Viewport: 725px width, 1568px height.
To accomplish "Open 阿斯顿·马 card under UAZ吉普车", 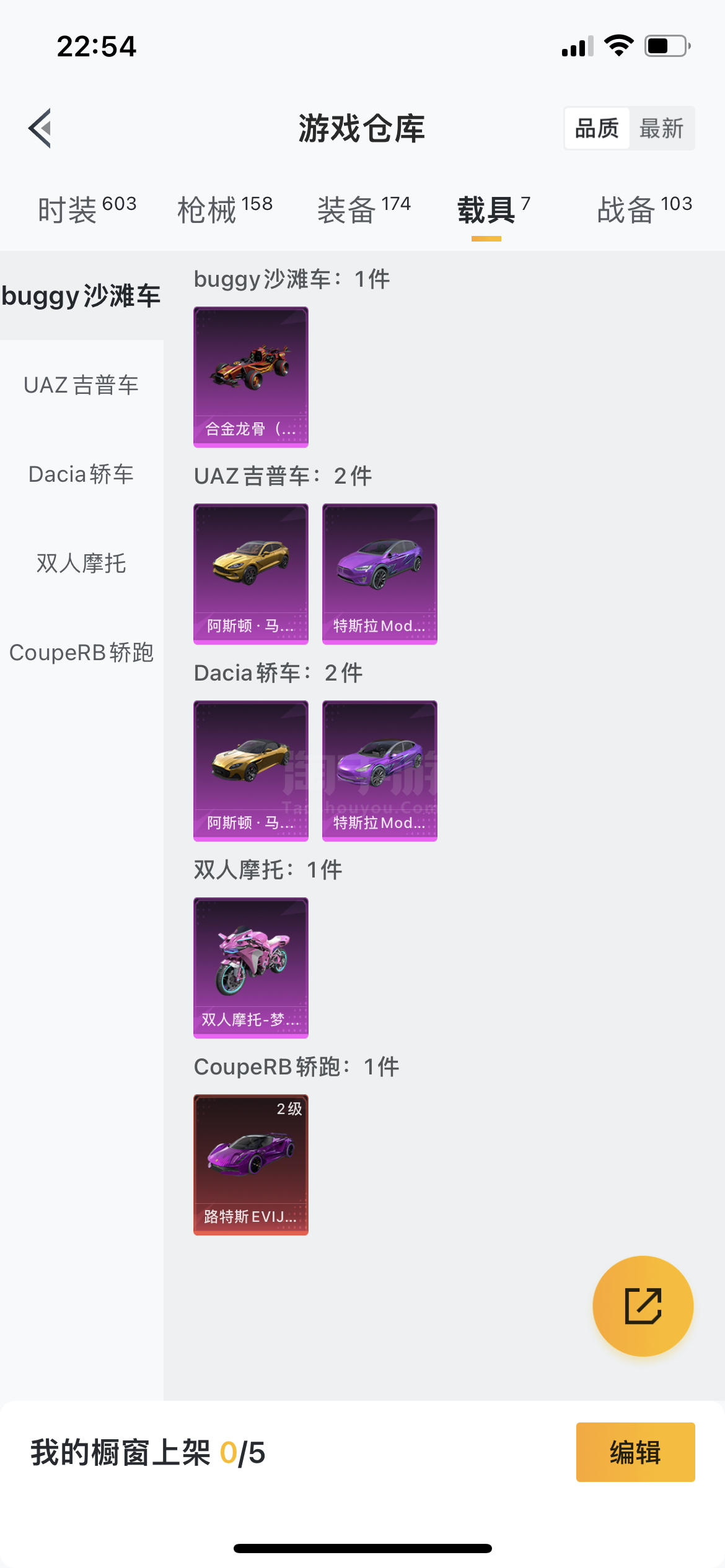I will [x=251, y=573].
